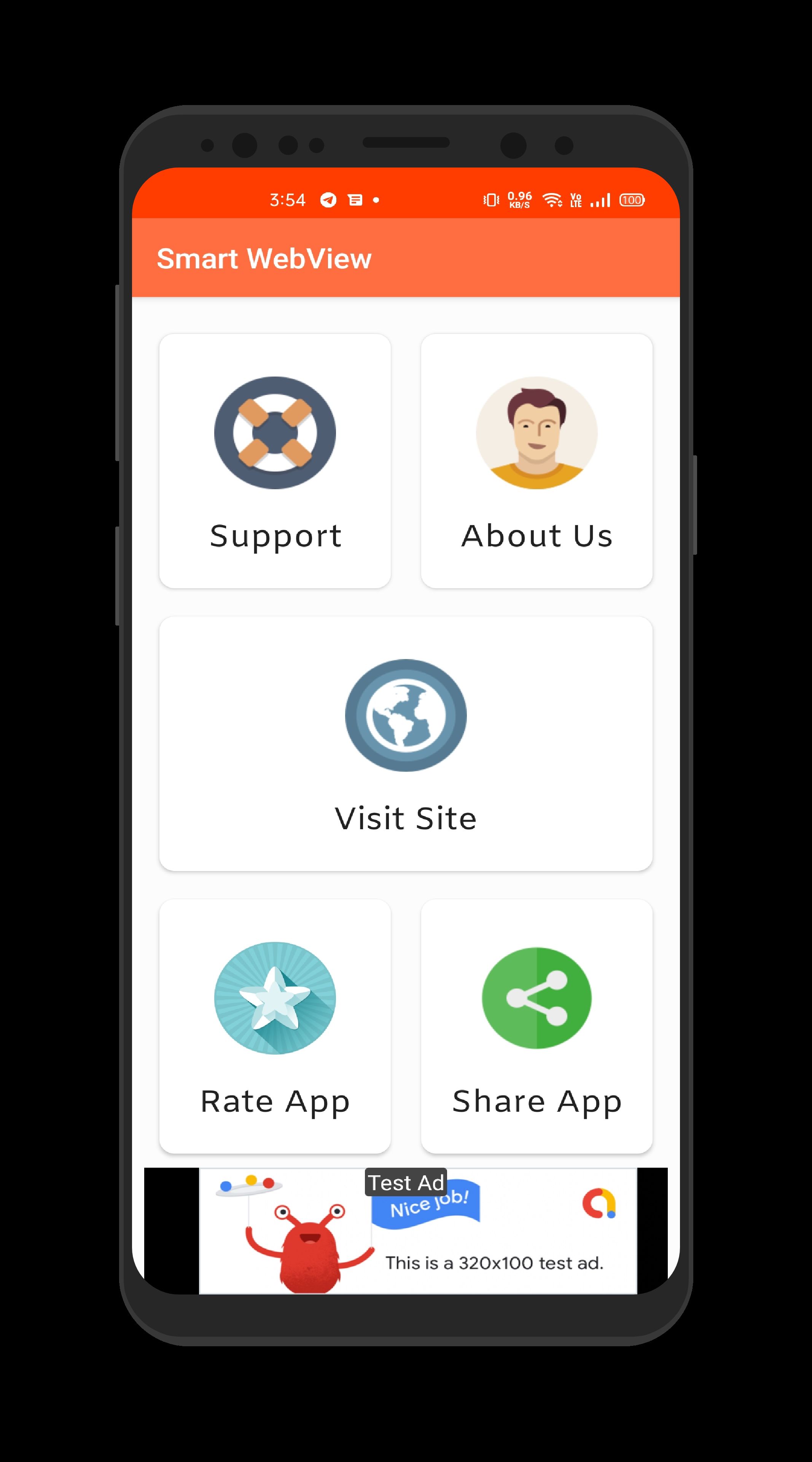
Task: Select the Visit Site card
Action: [406, 744]
